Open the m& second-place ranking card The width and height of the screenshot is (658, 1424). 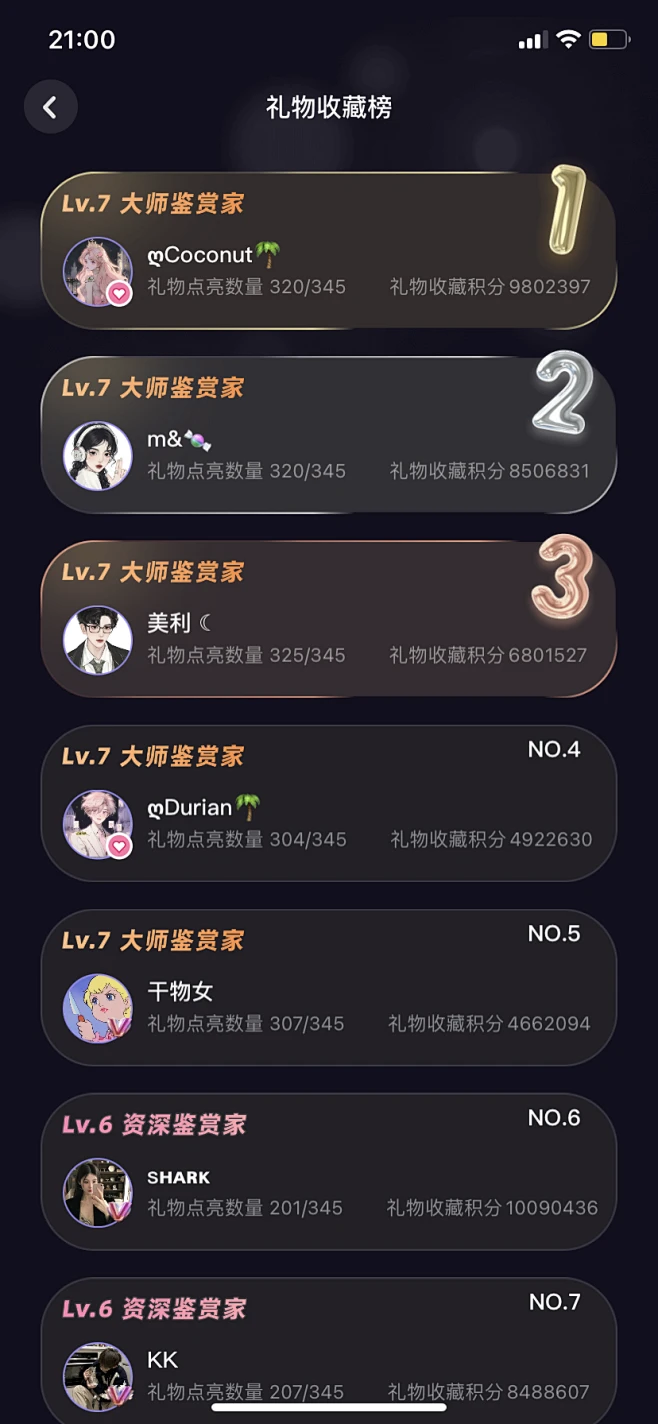pos(328,435)
